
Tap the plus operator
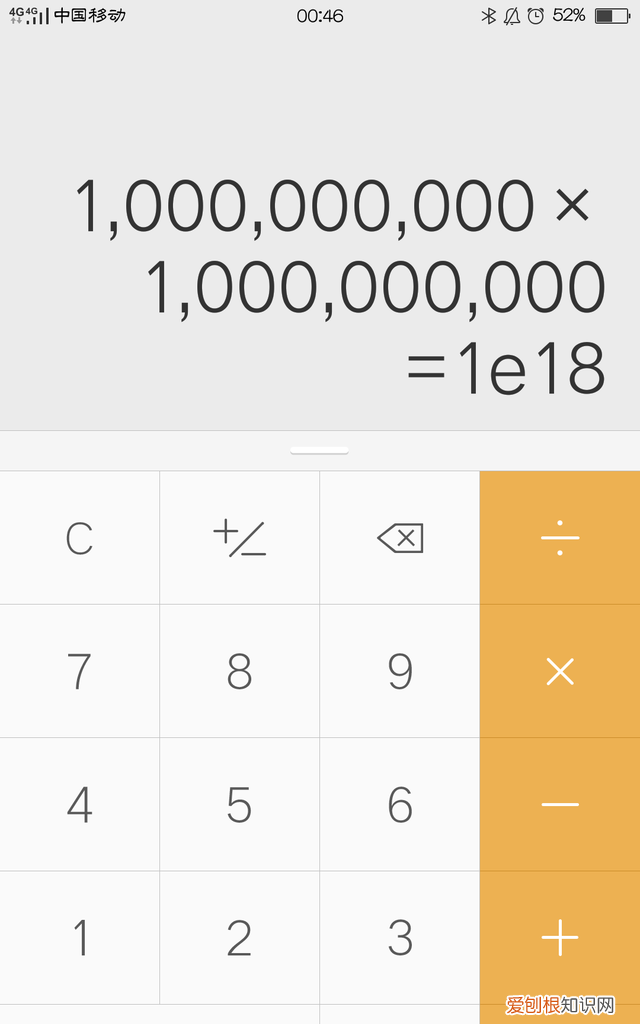tap(560, 938)
